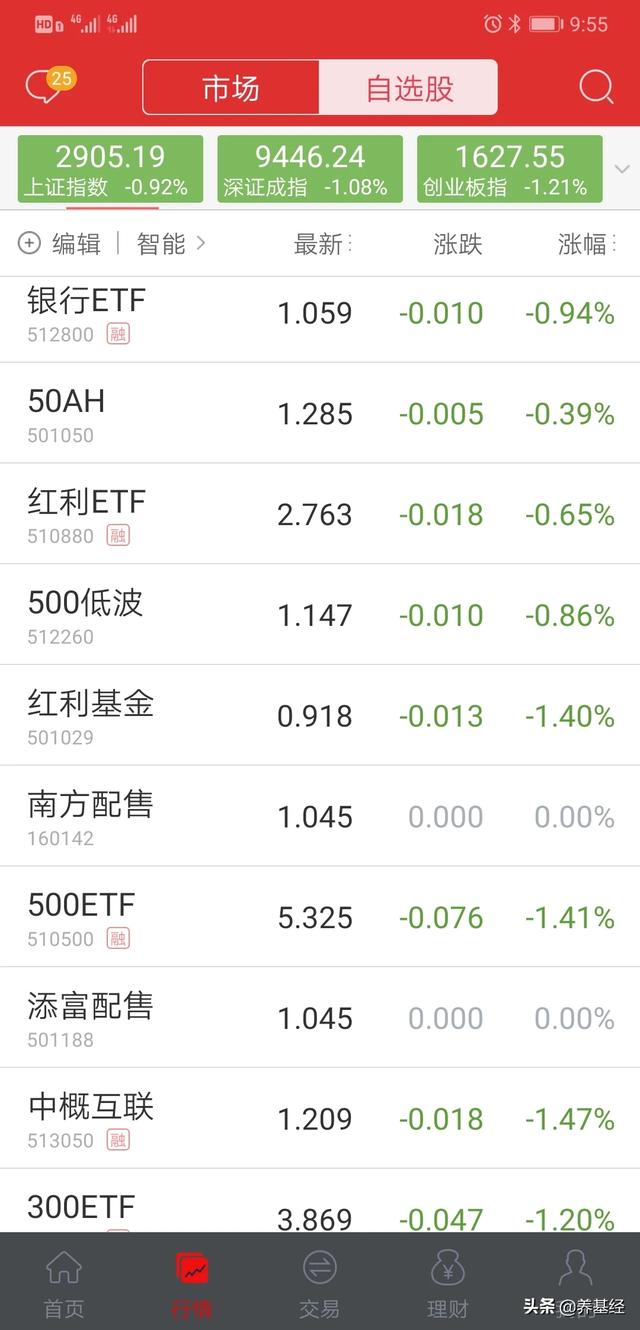The image size is (640, 1330).
Task: Open the 红利ETF row
Action: click(320, 514)
